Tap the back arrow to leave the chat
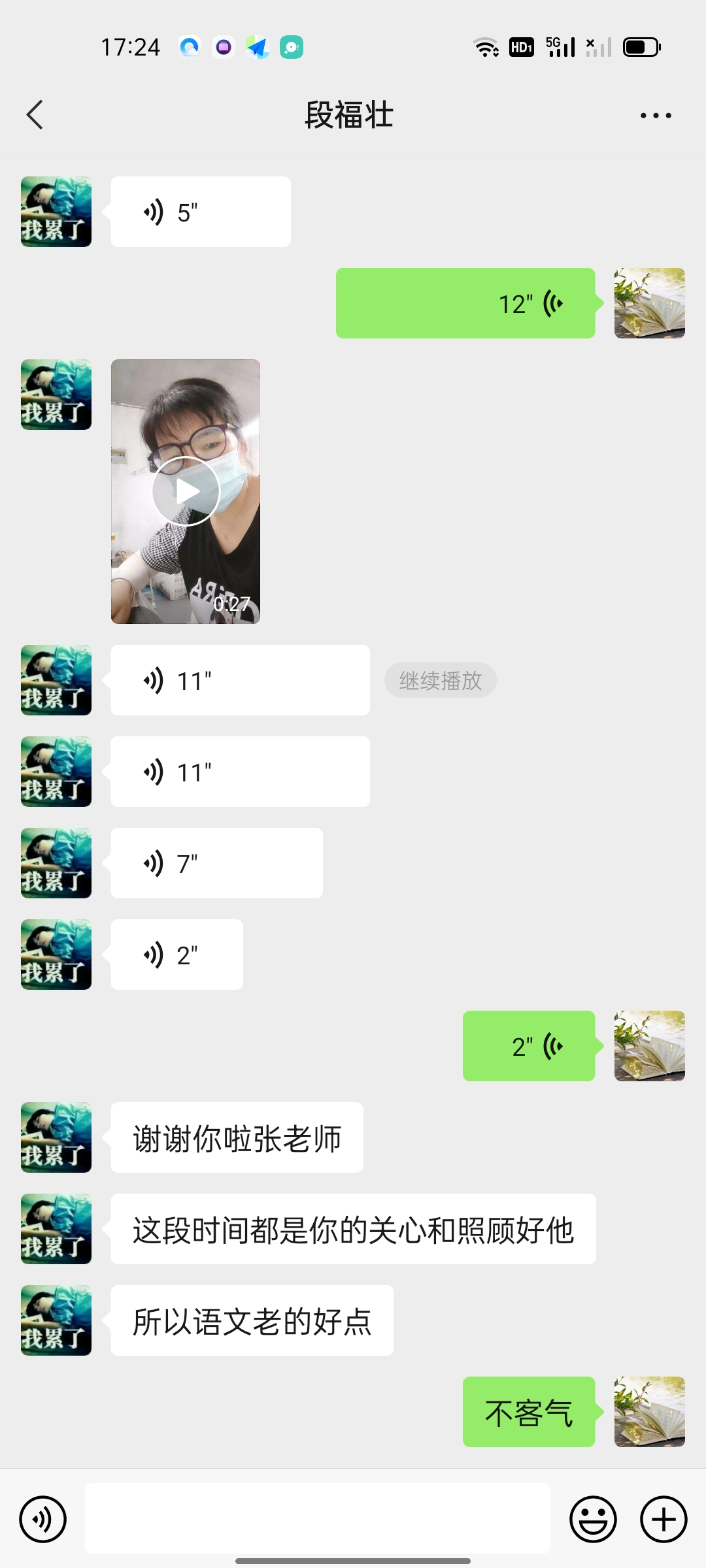This screenshot has height=1568, width=706. tap(35, 114)
